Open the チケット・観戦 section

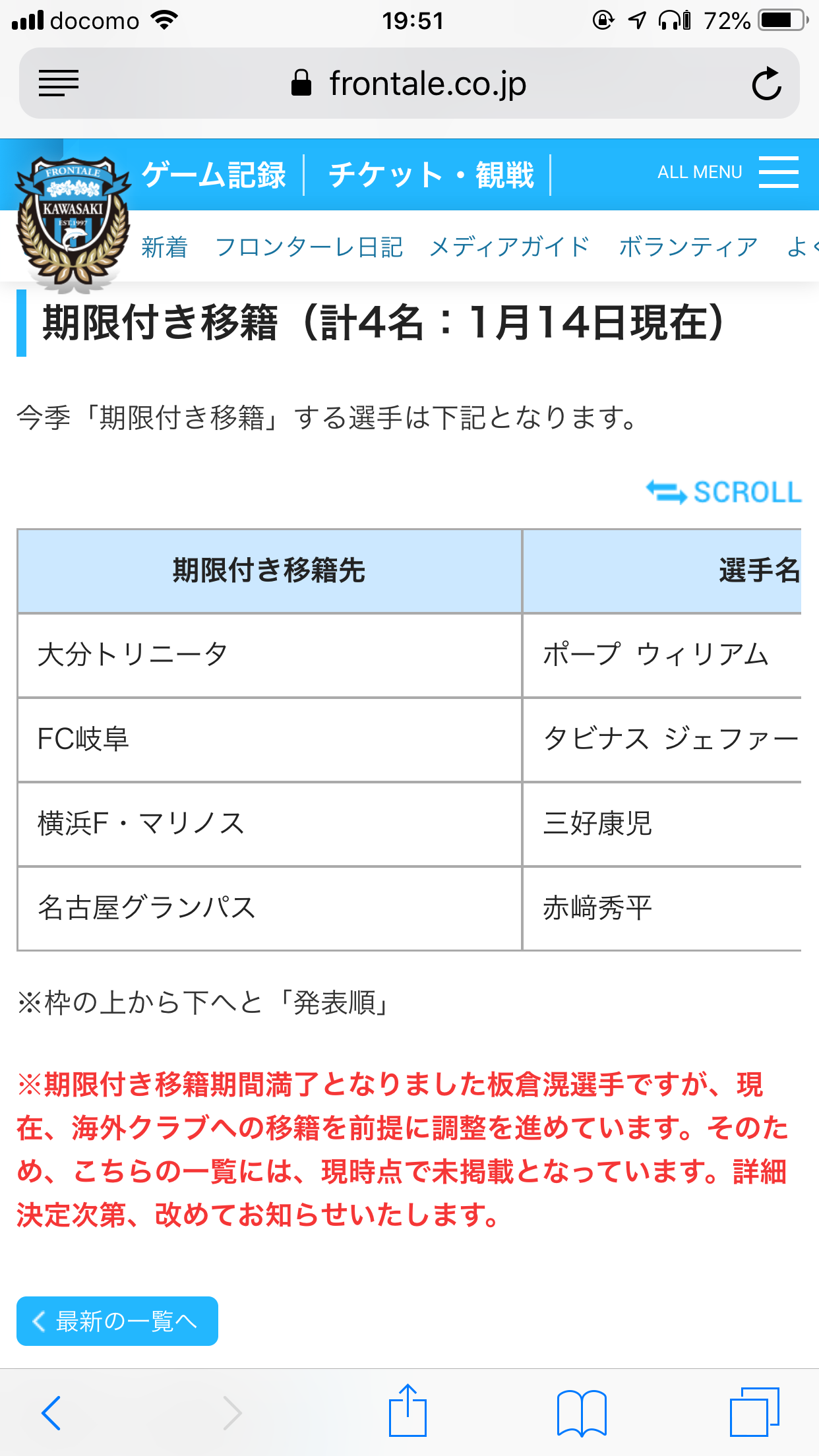pyautogui.click(x=431, y=175)
